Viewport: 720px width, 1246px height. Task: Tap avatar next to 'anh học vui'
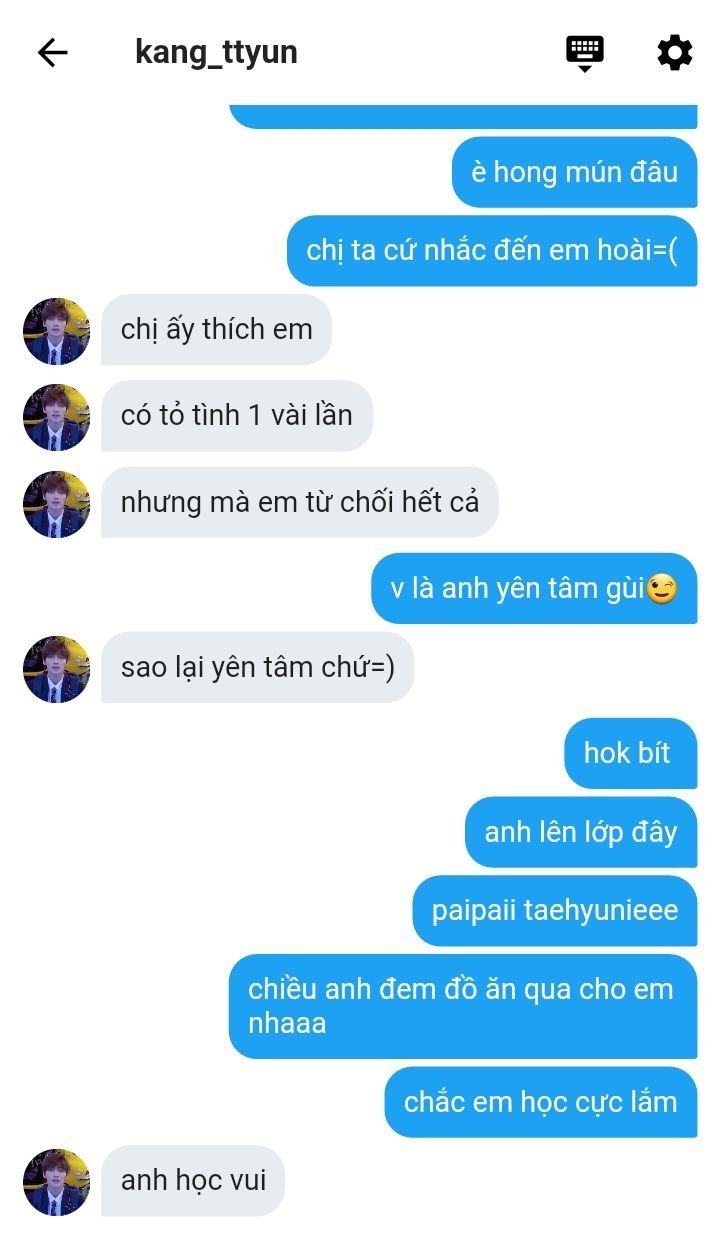(56, 1182)
